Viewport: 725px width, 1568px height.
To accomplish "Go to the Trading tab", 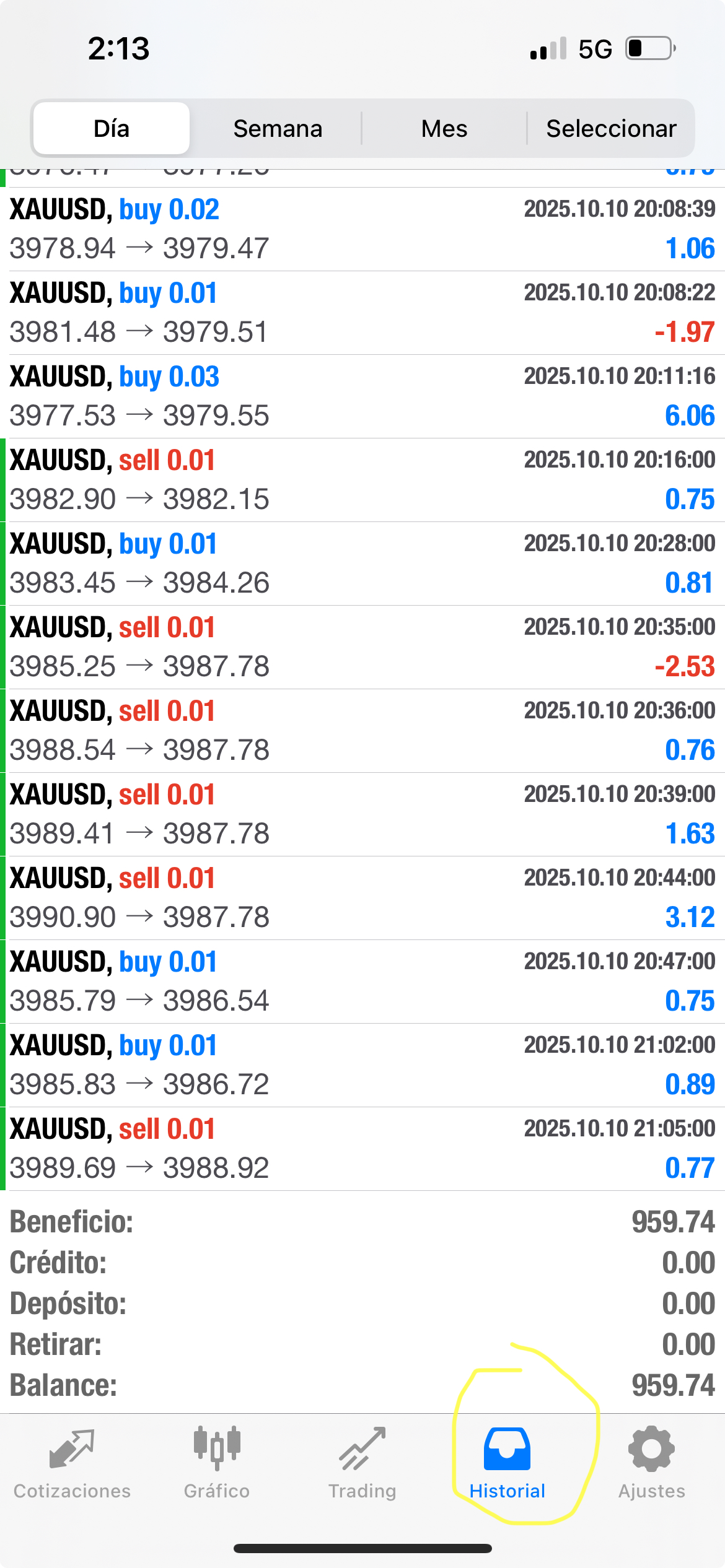I will 362,1463.
